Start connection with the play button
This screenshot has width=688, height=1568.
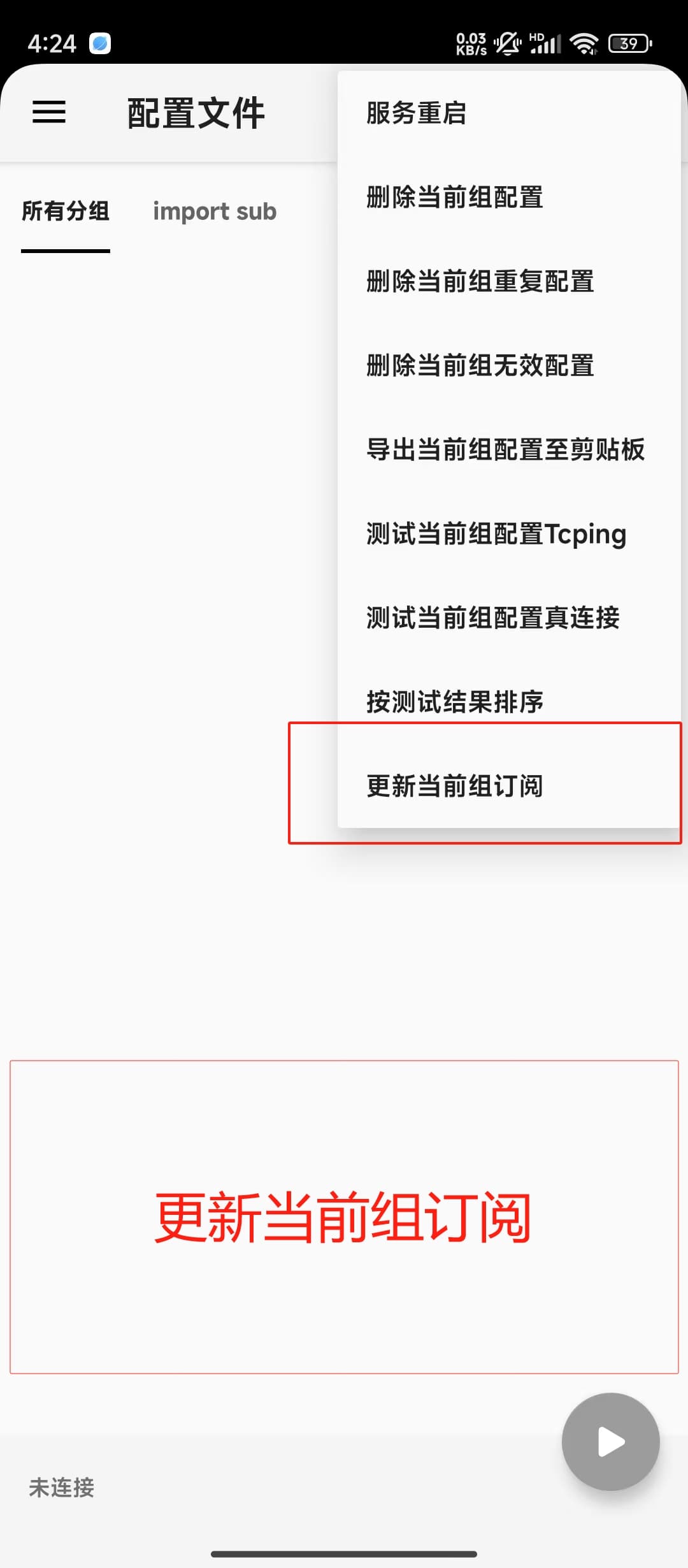[x=610, y=1442]
